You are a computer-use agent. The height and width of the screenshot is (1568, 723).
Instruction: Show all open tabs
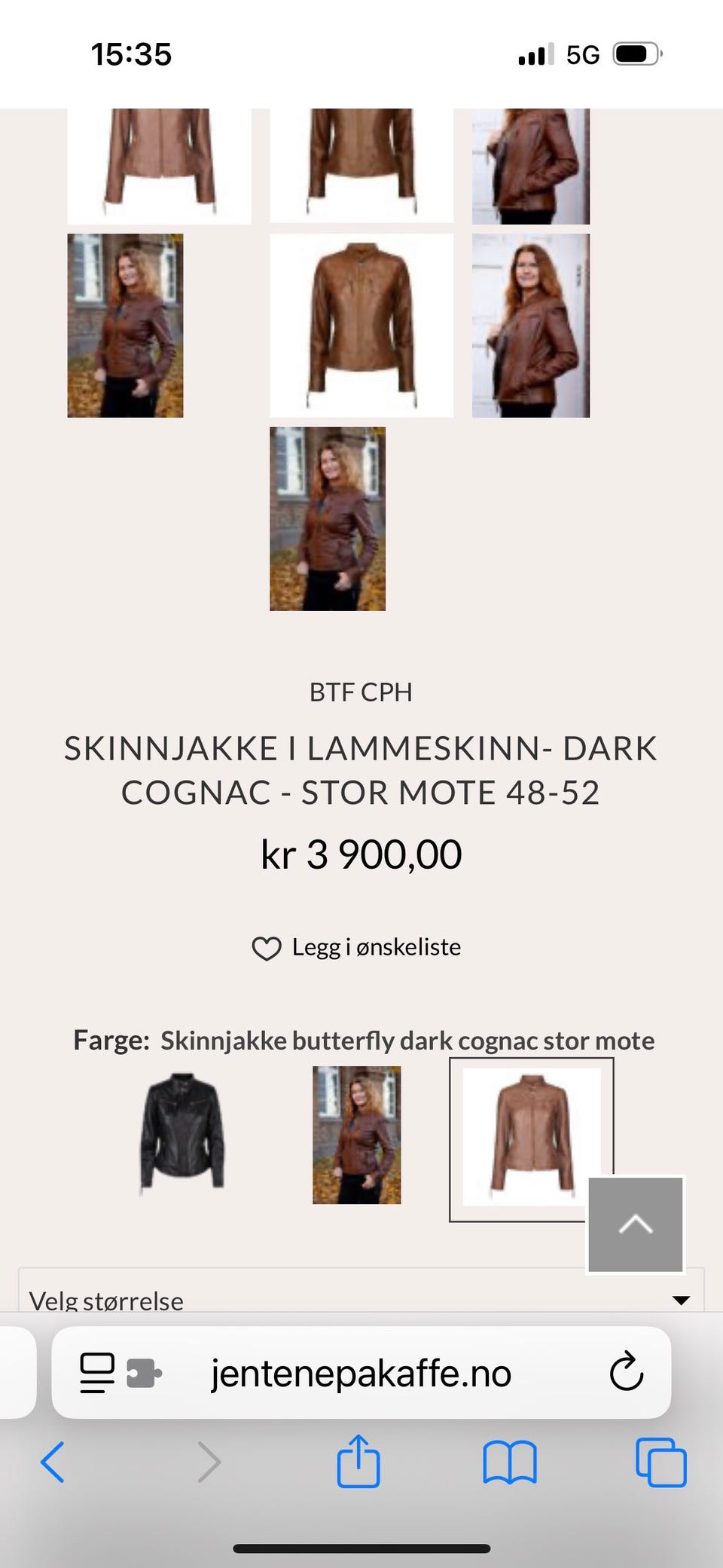click(x=661, y=1463)
